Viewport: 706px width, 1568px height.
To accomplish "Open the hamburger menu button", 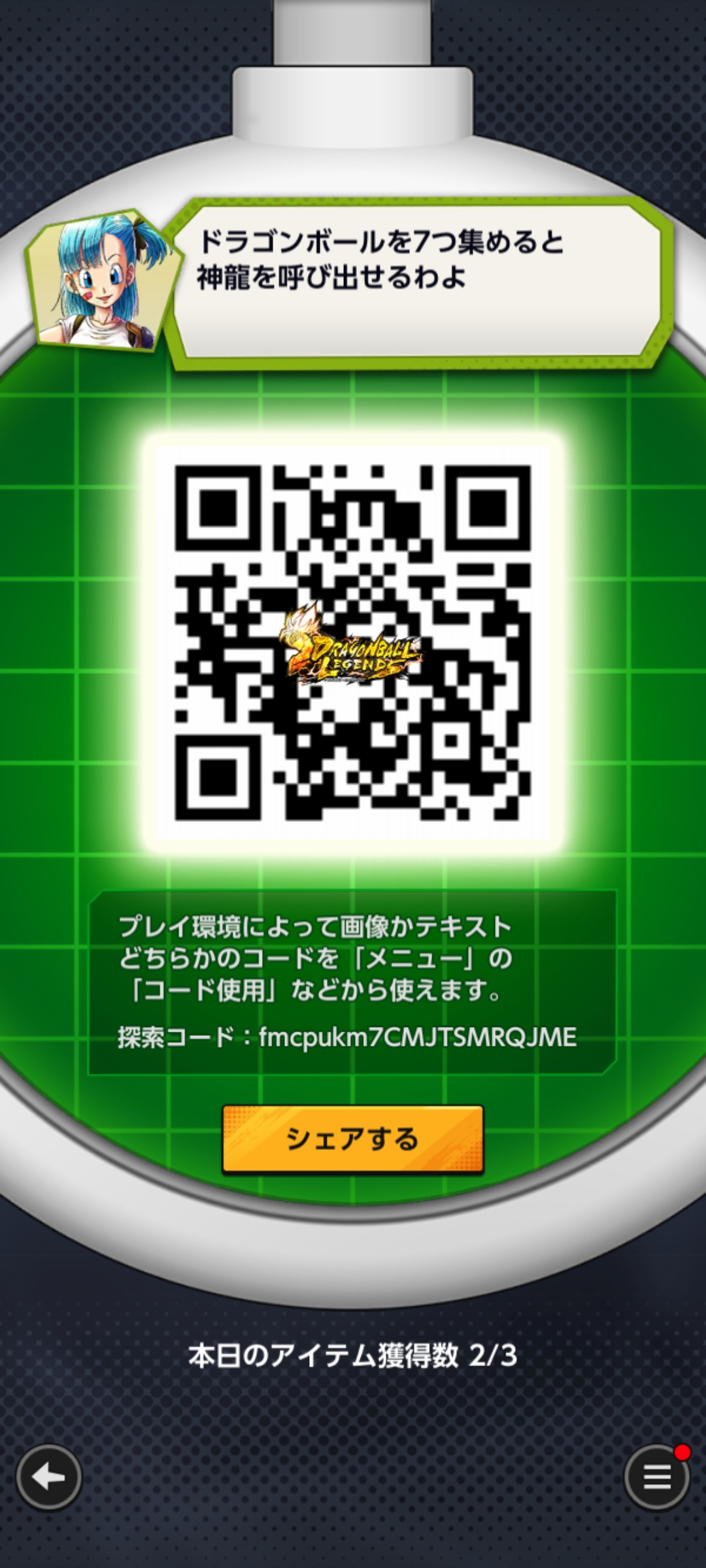I will (656, 1477).
